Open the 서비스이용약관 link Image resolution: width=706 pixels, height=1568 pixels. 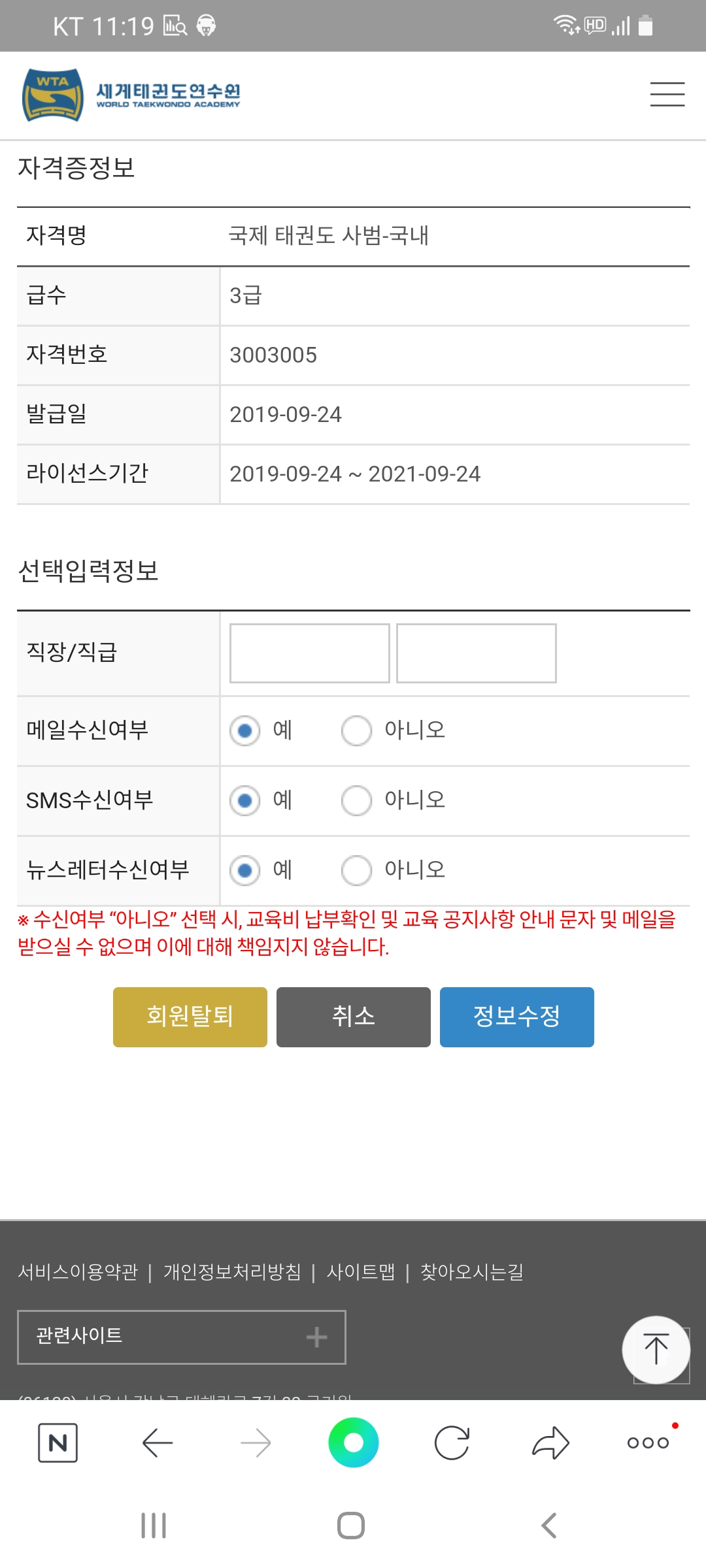pyautogui.click(x=78, y=1271)
